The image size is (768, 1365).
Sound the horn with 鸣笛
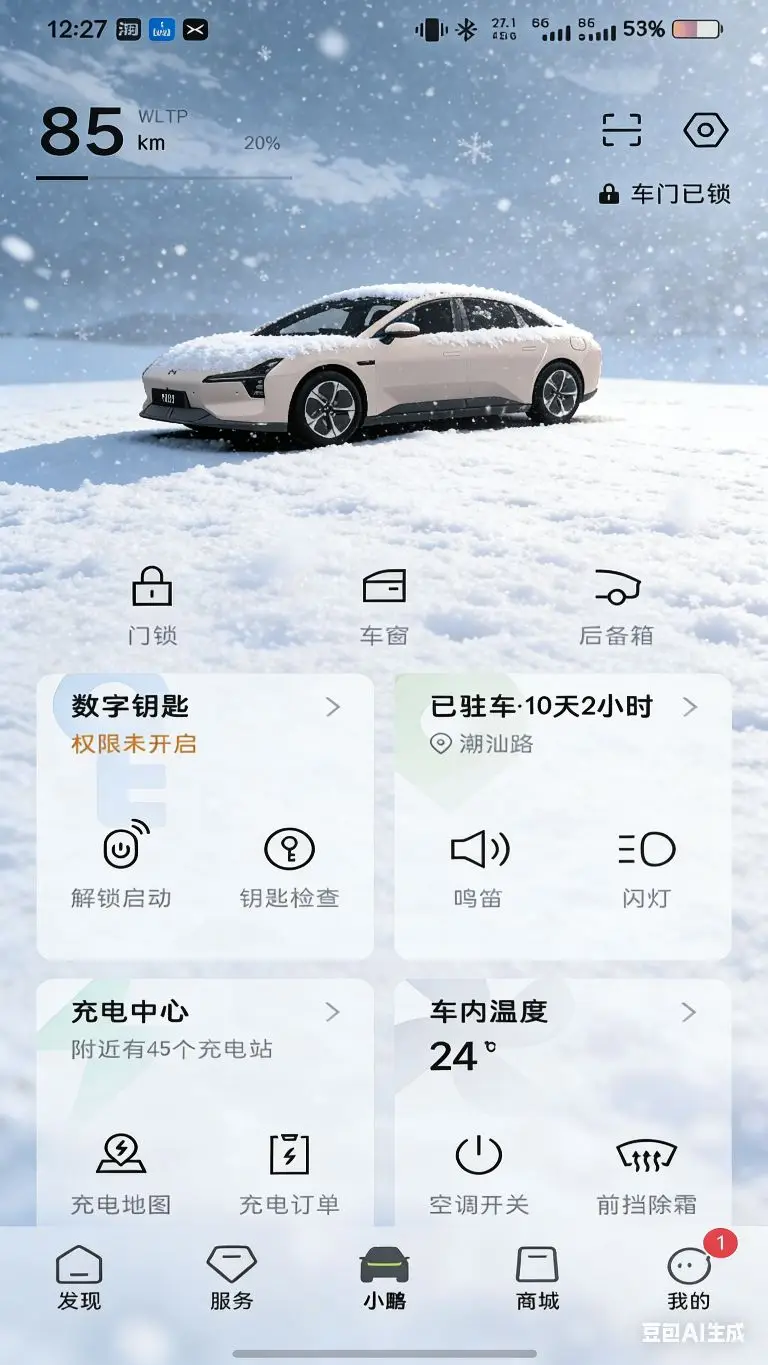point(479,868)
